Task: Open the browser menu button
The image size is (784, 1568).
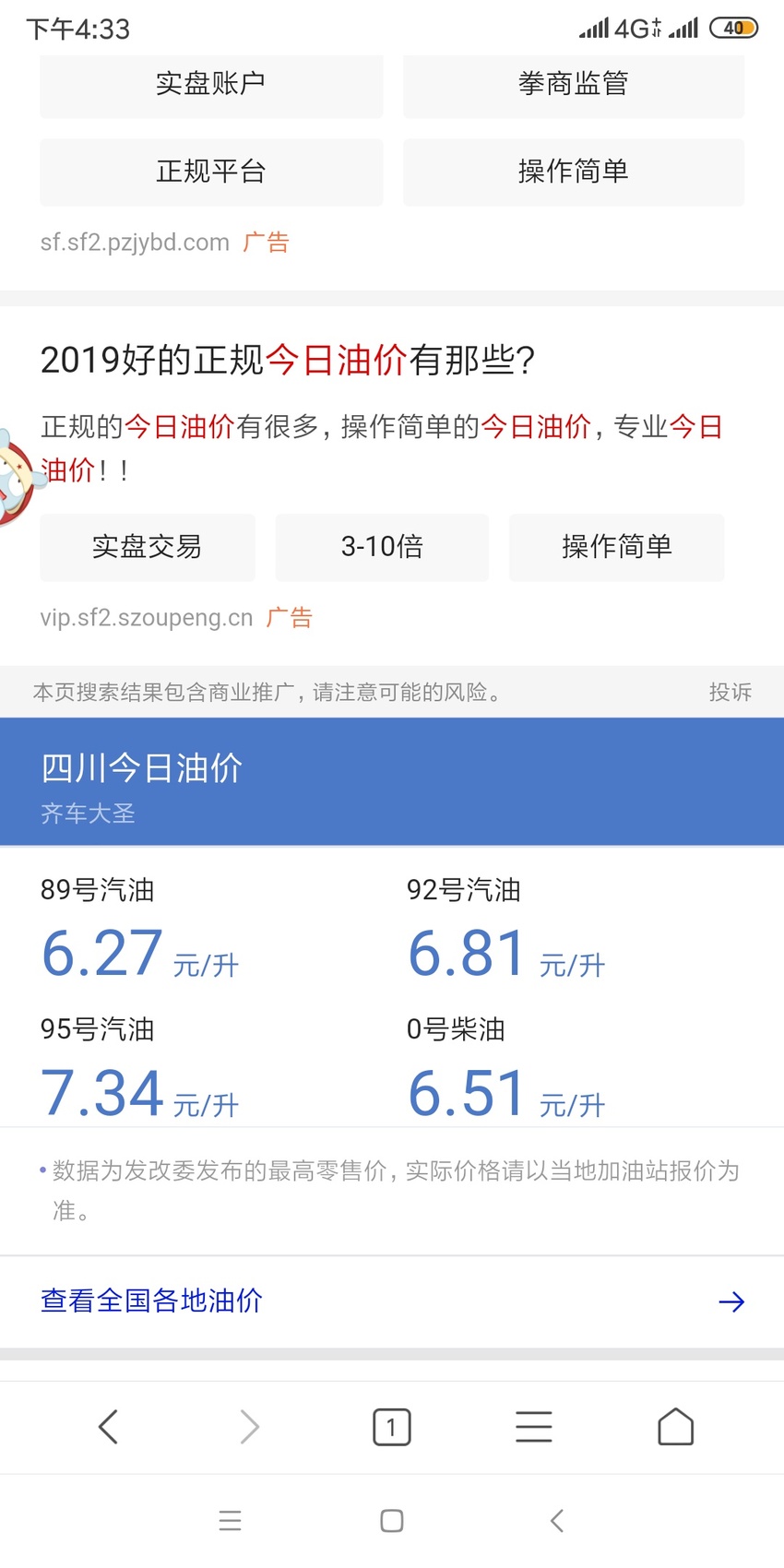Action: tap(534, 1427)
